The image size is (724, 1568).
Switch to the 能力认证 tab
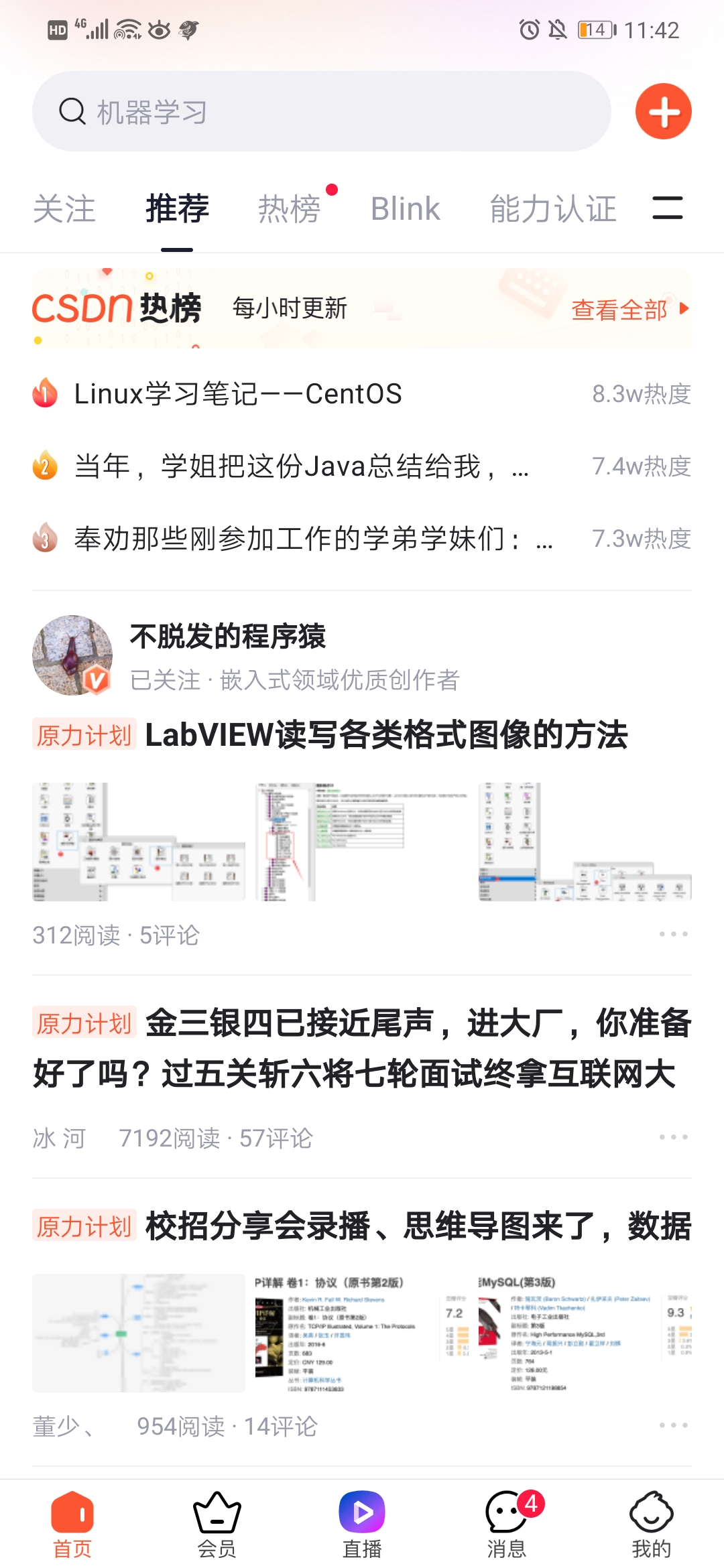[553, 208]
